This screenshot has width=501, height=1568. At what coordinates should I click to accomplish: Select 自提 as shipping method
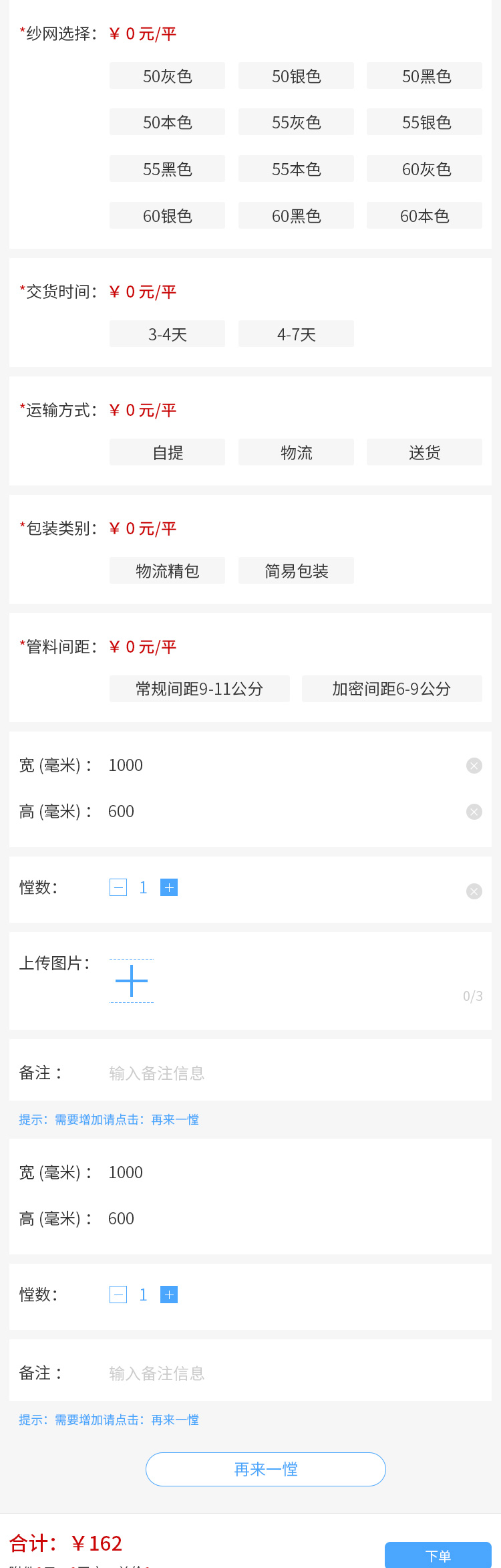[167, 453]
